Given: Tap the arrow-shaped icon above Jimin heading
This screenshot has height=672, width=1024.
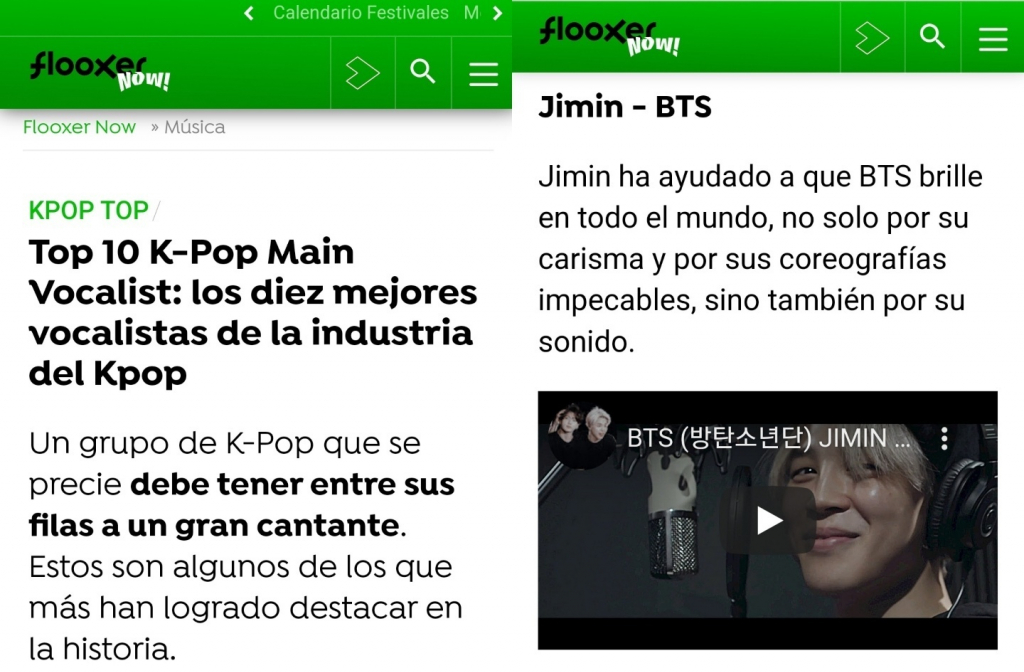Looking at the screenshot, I should (871, 38).
